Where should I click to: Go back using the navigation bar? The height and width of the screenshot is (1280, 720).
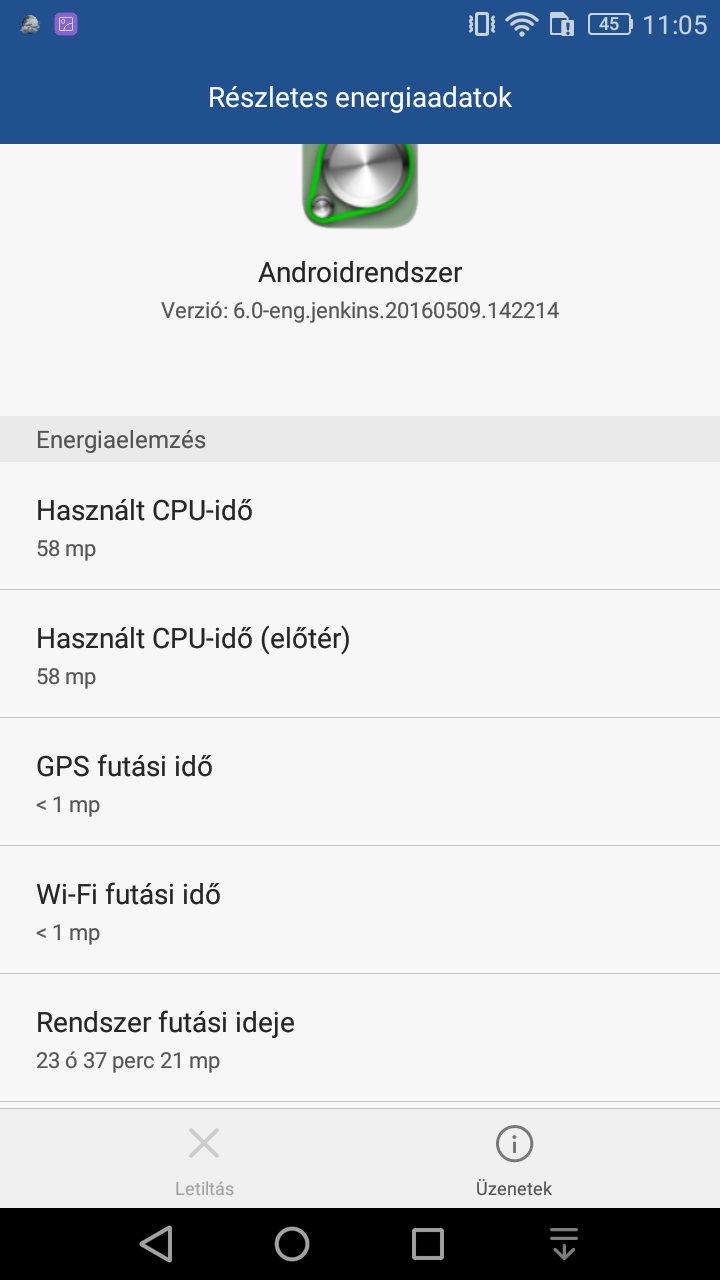click(156, 1244)
